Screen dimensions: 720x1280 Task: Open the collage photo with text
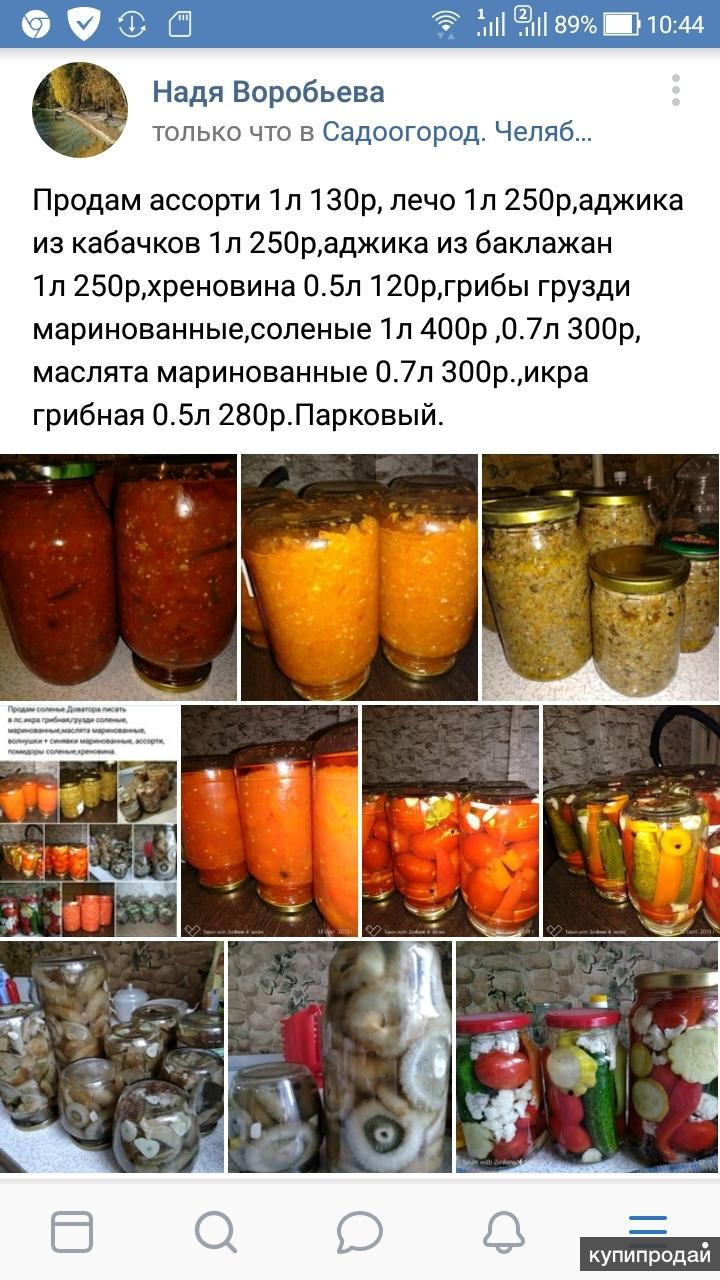click(x=89, y=820)
